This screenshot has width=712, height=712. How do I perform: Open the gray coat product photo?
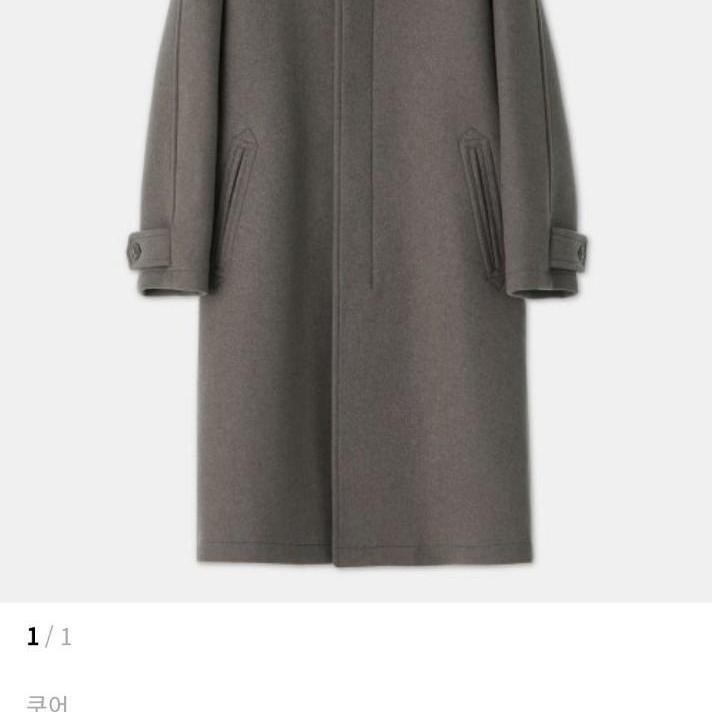pos(356,300)
